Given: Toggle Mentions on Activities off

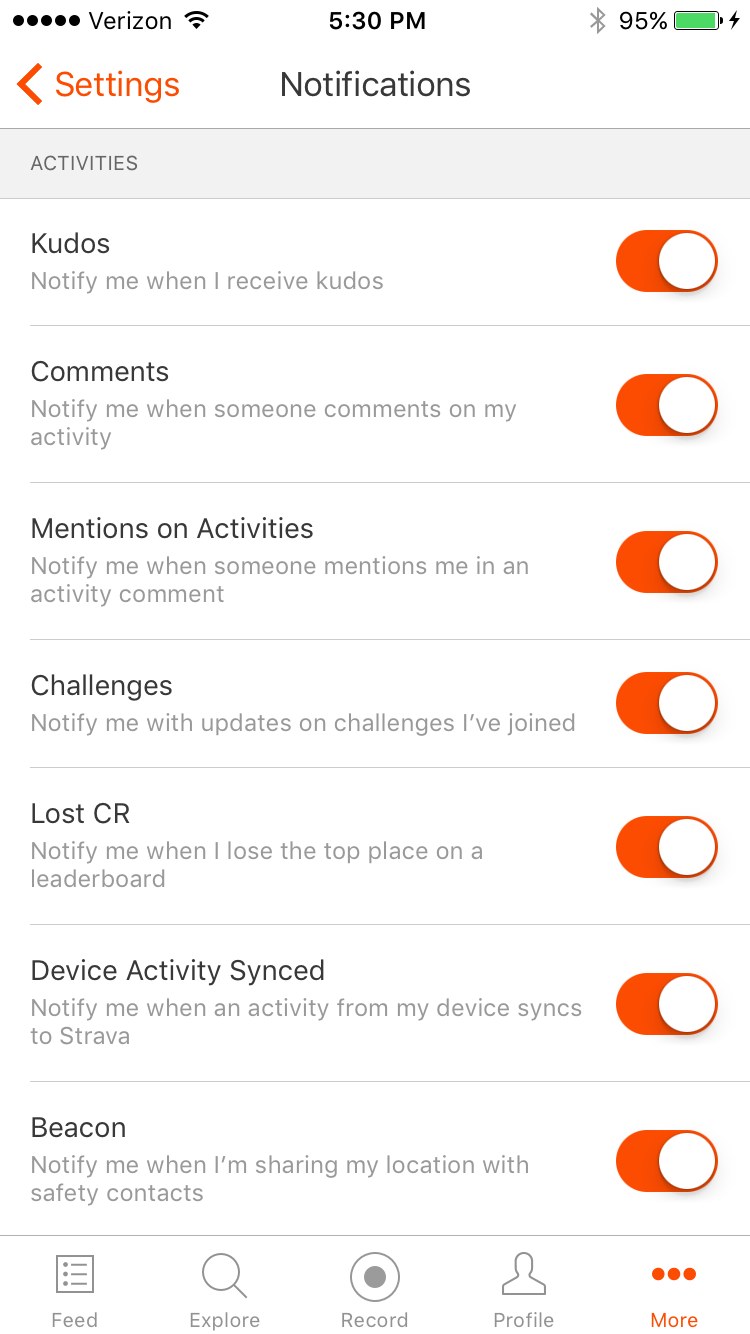Looking at the screenshot, I should [667, 562].
